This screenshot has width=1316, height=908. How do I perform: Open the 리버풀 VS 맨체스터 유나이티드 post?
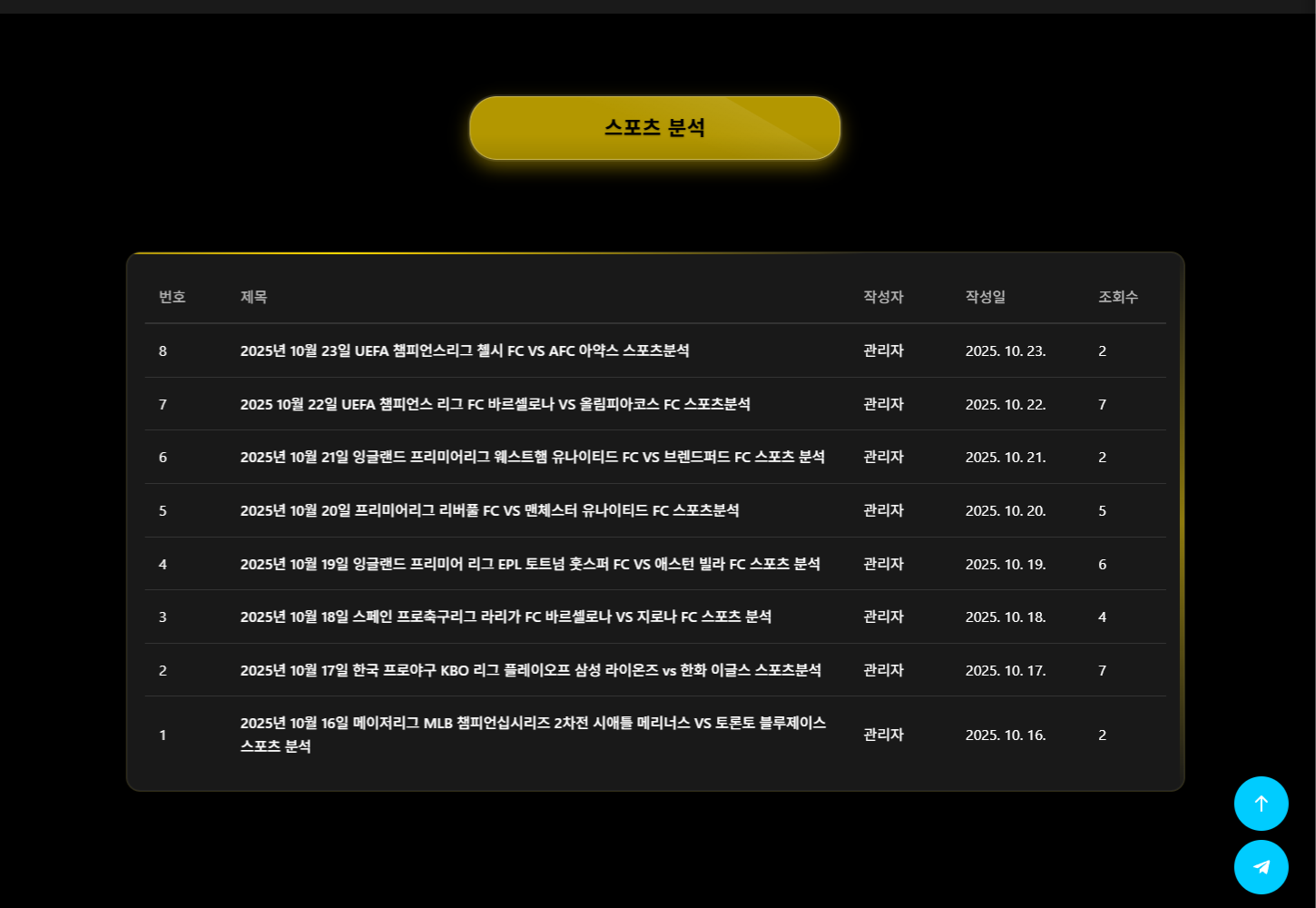pyautogui.click(x=489, y=510)
